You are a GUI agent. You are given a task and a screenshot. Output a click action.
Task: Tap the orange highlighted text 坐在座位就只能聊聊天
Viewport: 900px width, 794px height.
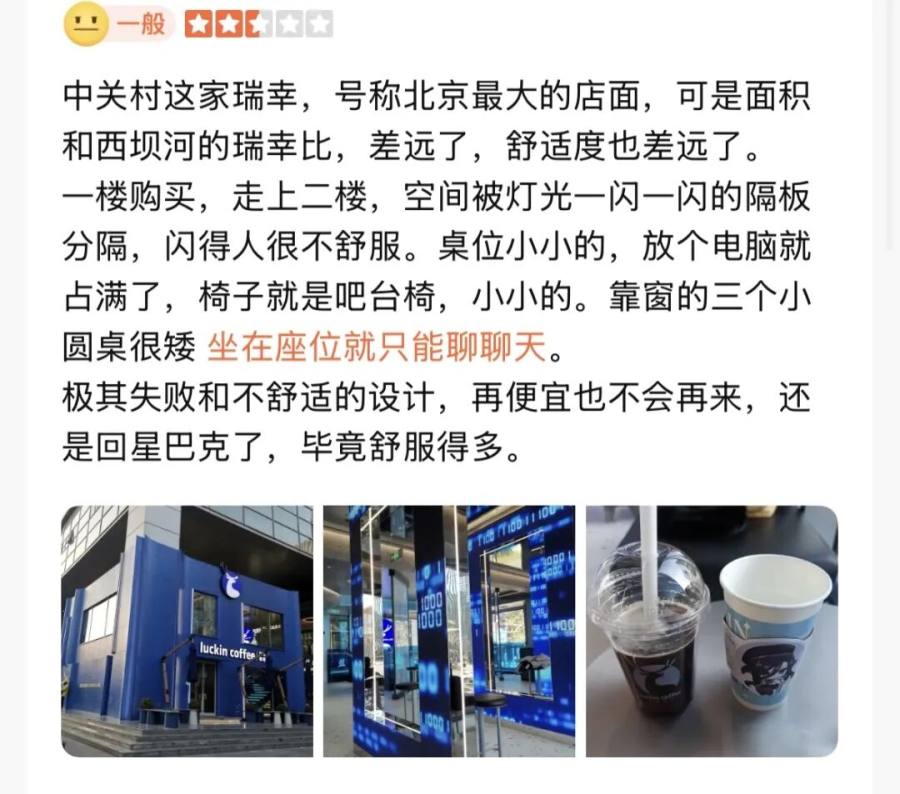click(x=378, y=348)
